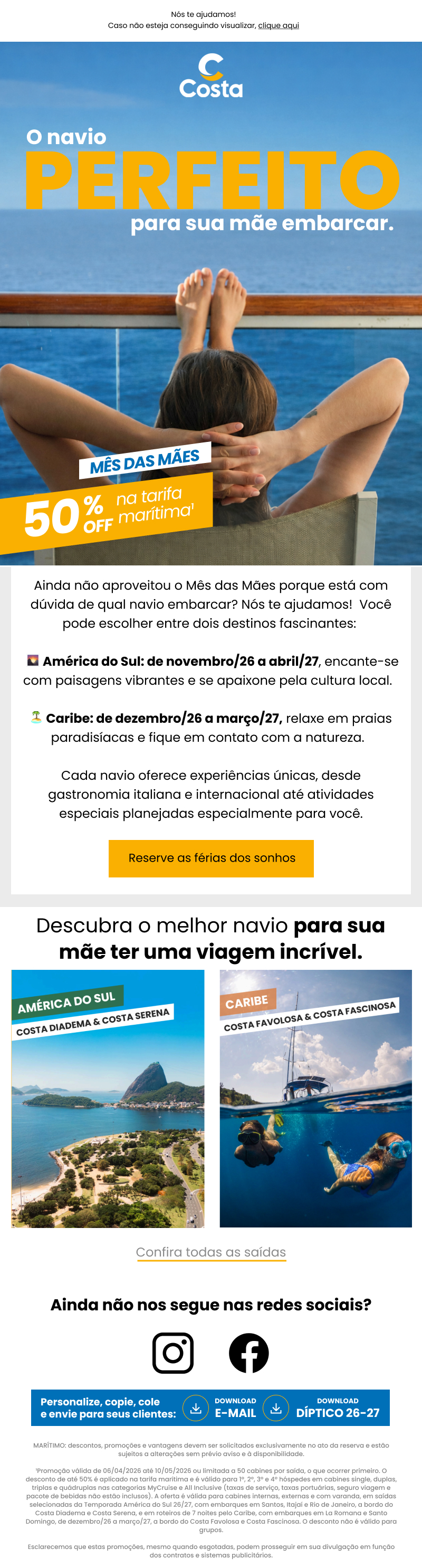This screenshot has width=422, height=1568.
Task: Open the Mês das Mães hero banner
Action: [211, 304]
